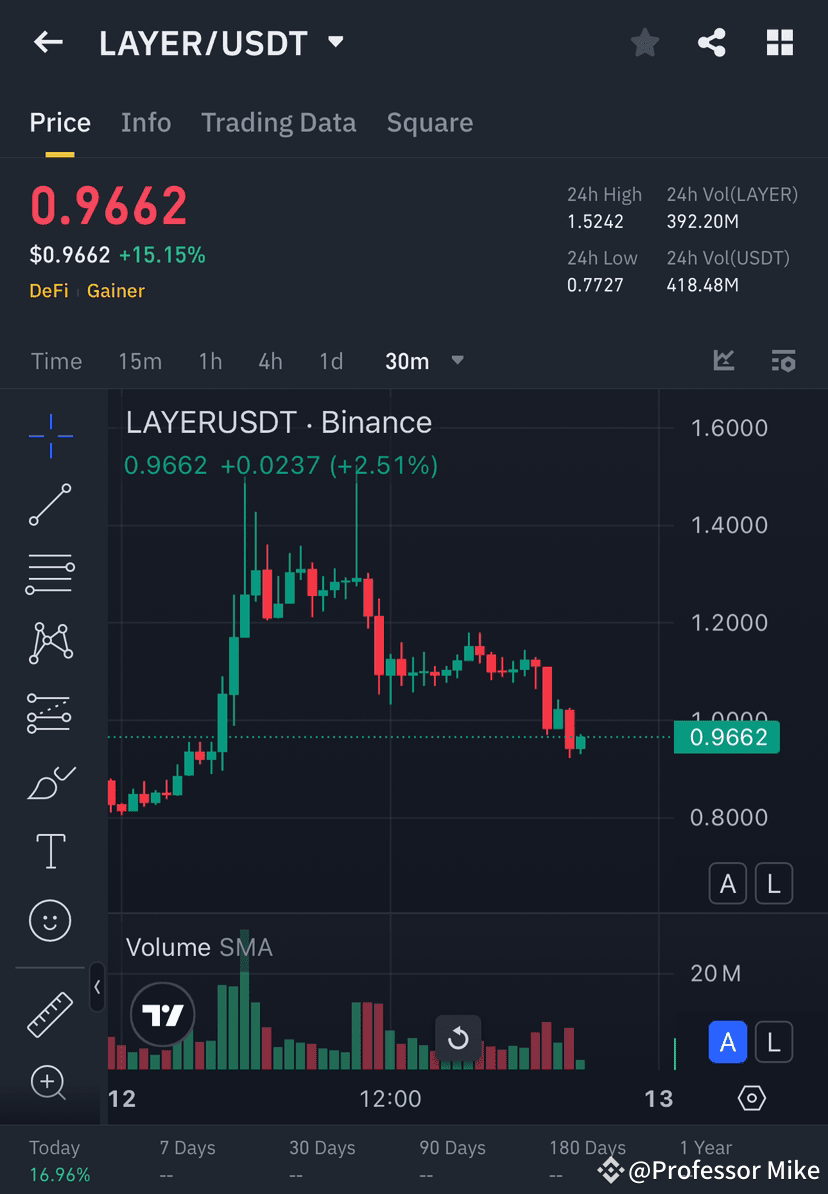Open the Info tab

(x=146, y=122)
